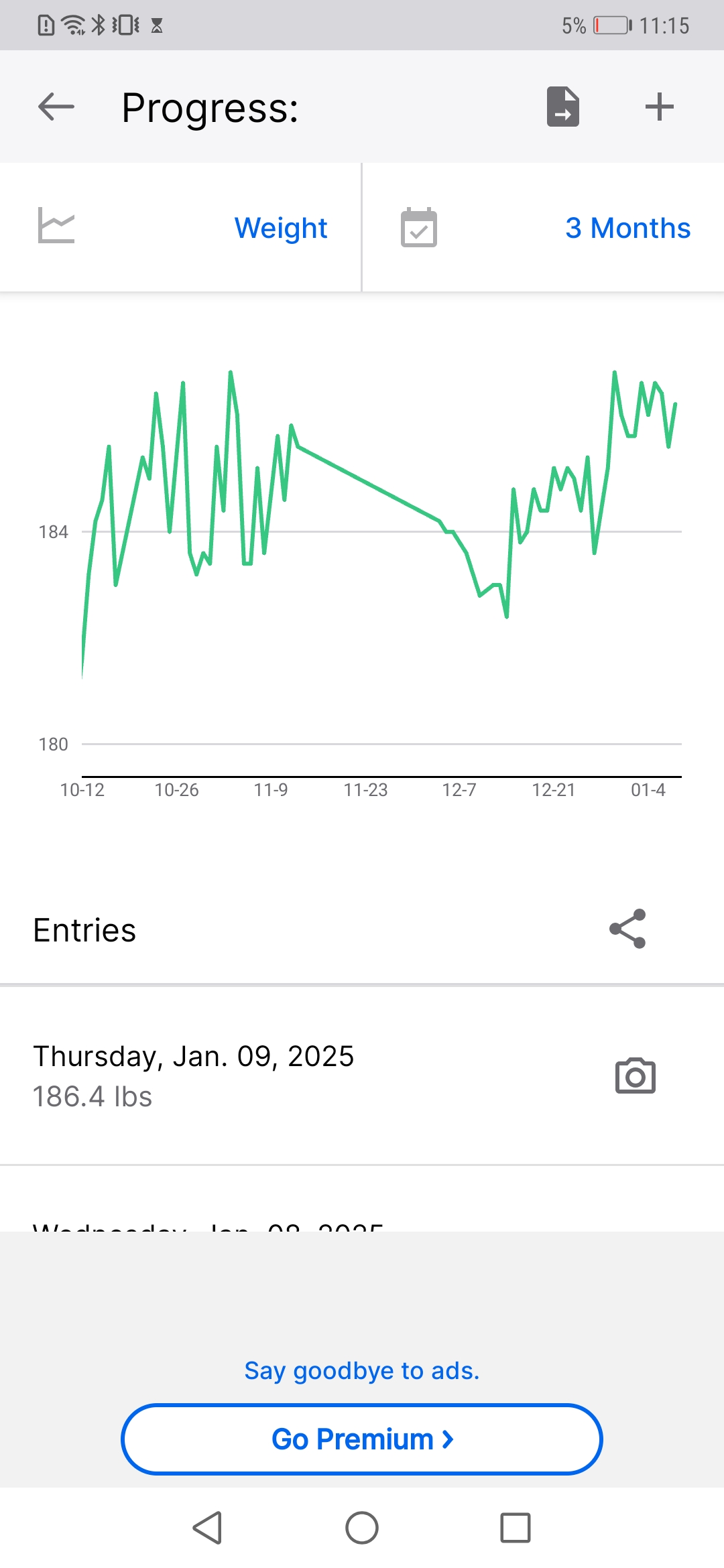Add photo to Jan. 09 entry

[635, 1076]
